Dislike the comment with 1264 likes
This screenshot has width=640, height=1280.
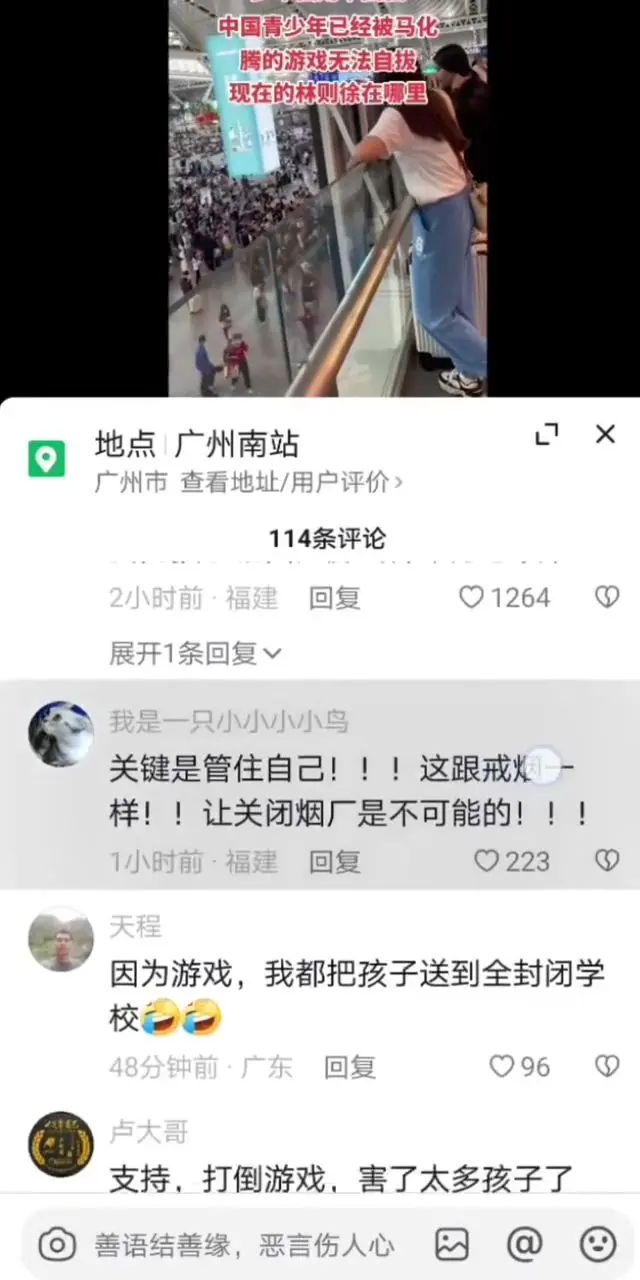(x=607, y=598)
